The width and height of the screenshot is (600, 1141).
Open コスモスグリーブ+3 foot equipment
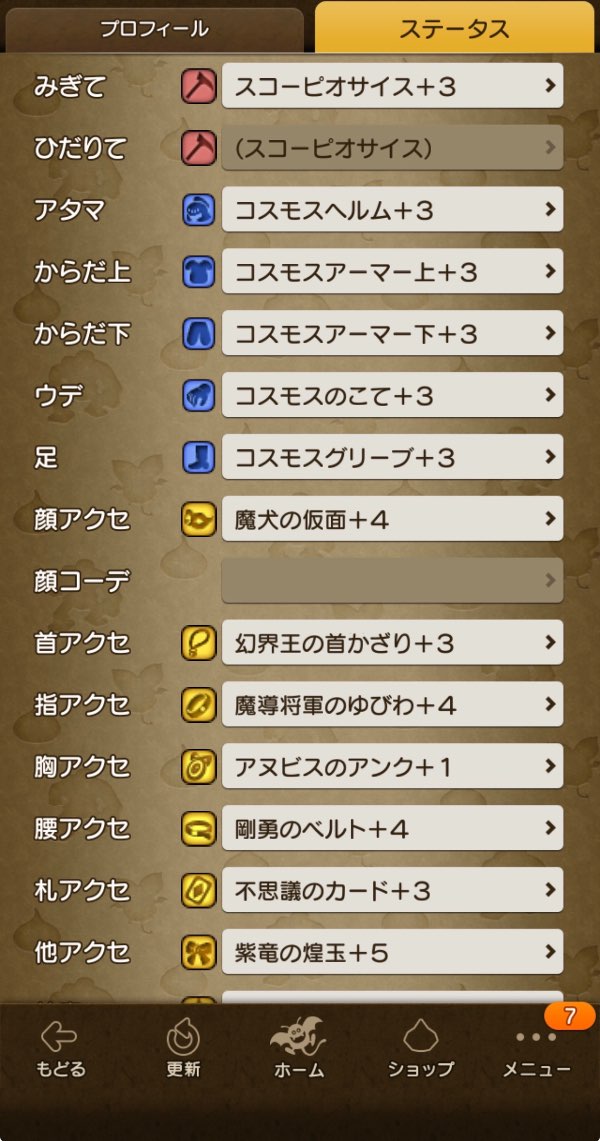pos(391,458)
